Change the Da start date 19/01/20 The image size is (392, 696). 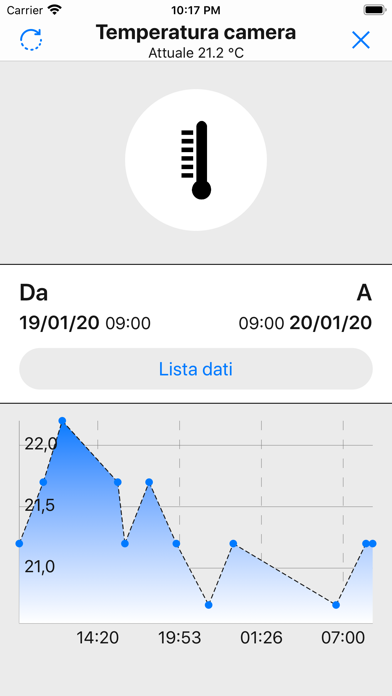59,323
